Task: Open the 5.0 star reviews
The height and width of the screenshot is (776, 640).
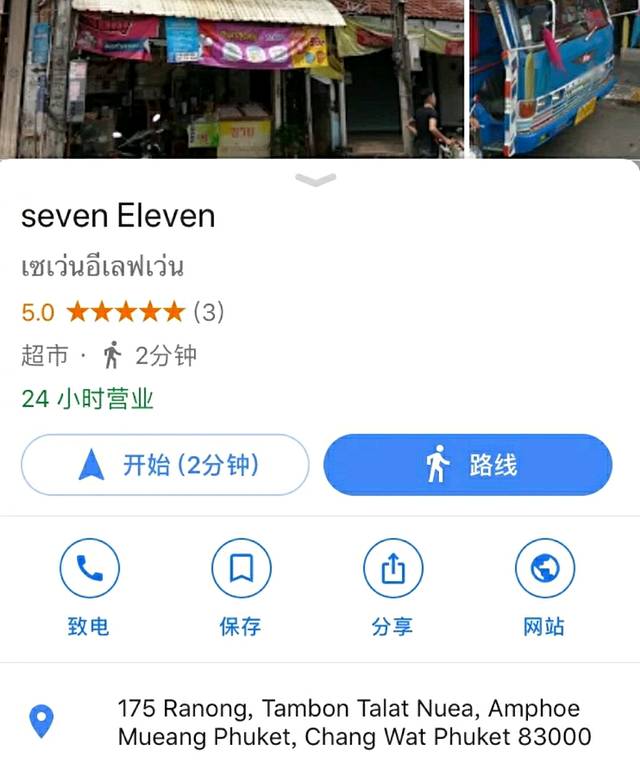Action: point(122,312)
